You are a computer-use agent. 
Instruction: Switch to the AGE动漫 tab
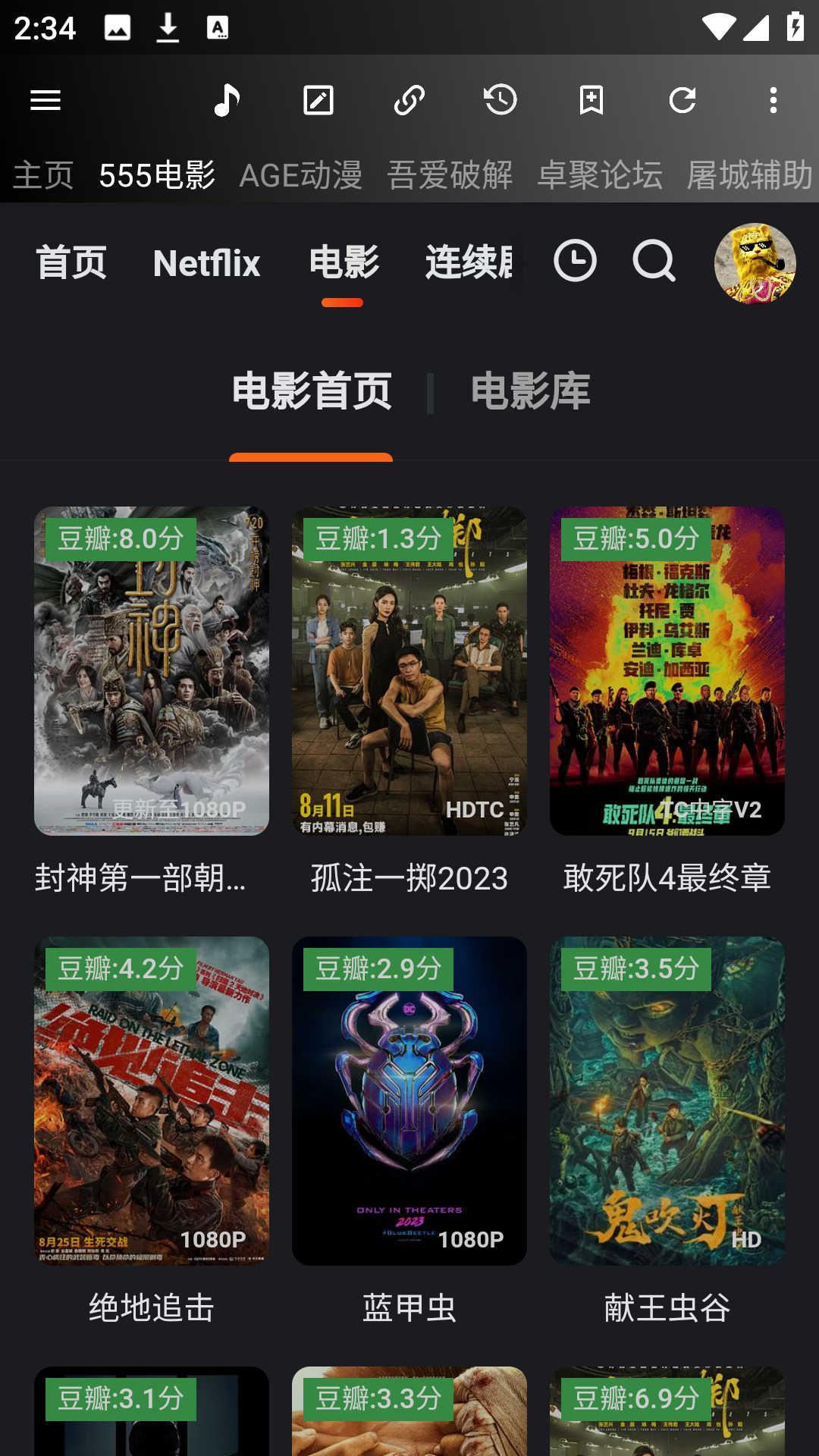pyautogui.click(x=300, y=175)
